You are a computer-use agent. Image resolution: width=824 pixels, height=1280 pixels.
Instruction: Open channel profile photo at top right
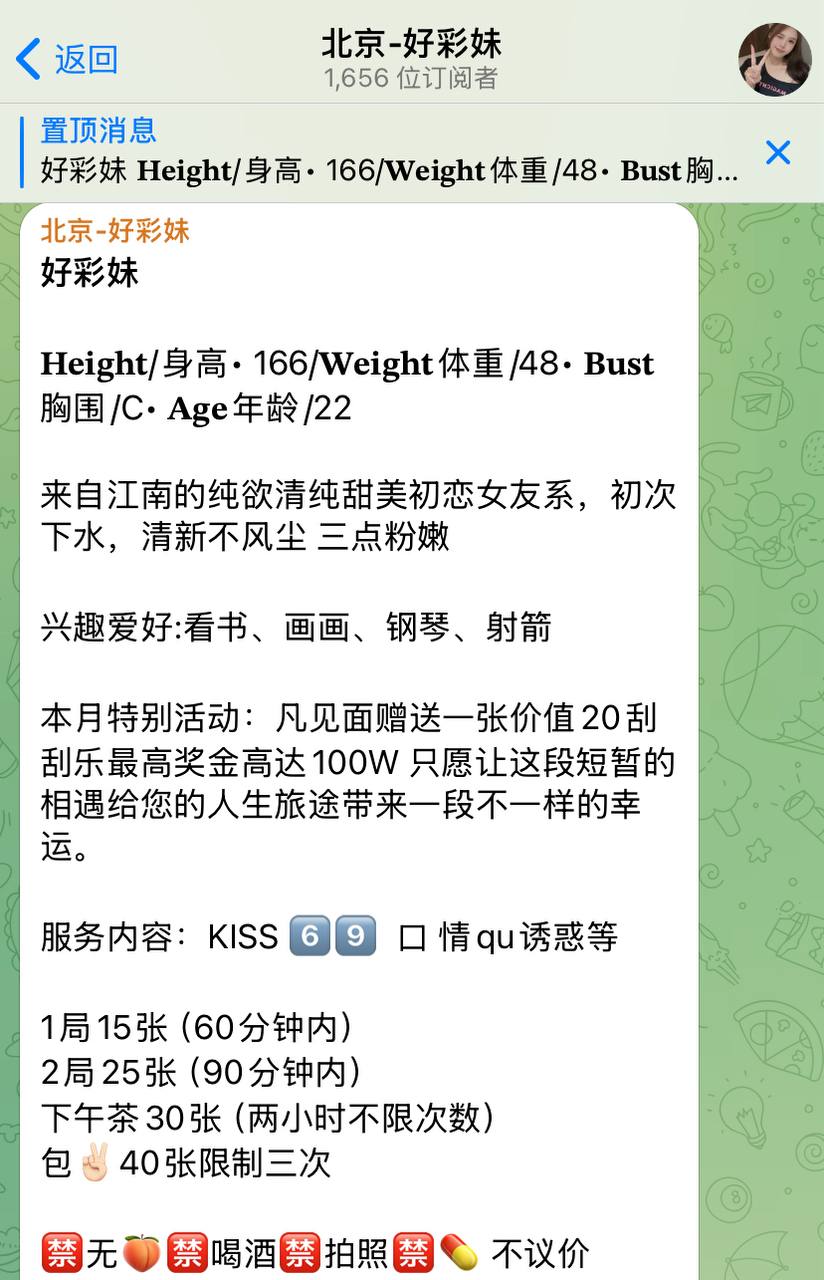click(x=774, y=59)
